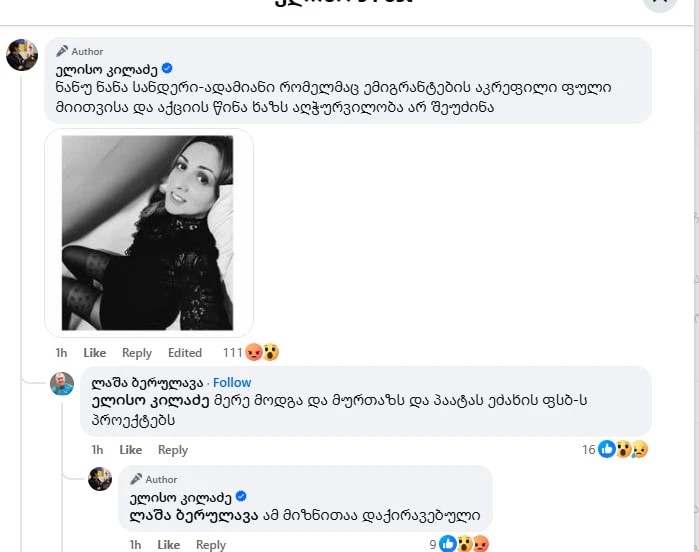Like ლაშა ბერულავა's comment
Image resolution: width=699 pixels, height=552 pixels.
tap(131, 450)
